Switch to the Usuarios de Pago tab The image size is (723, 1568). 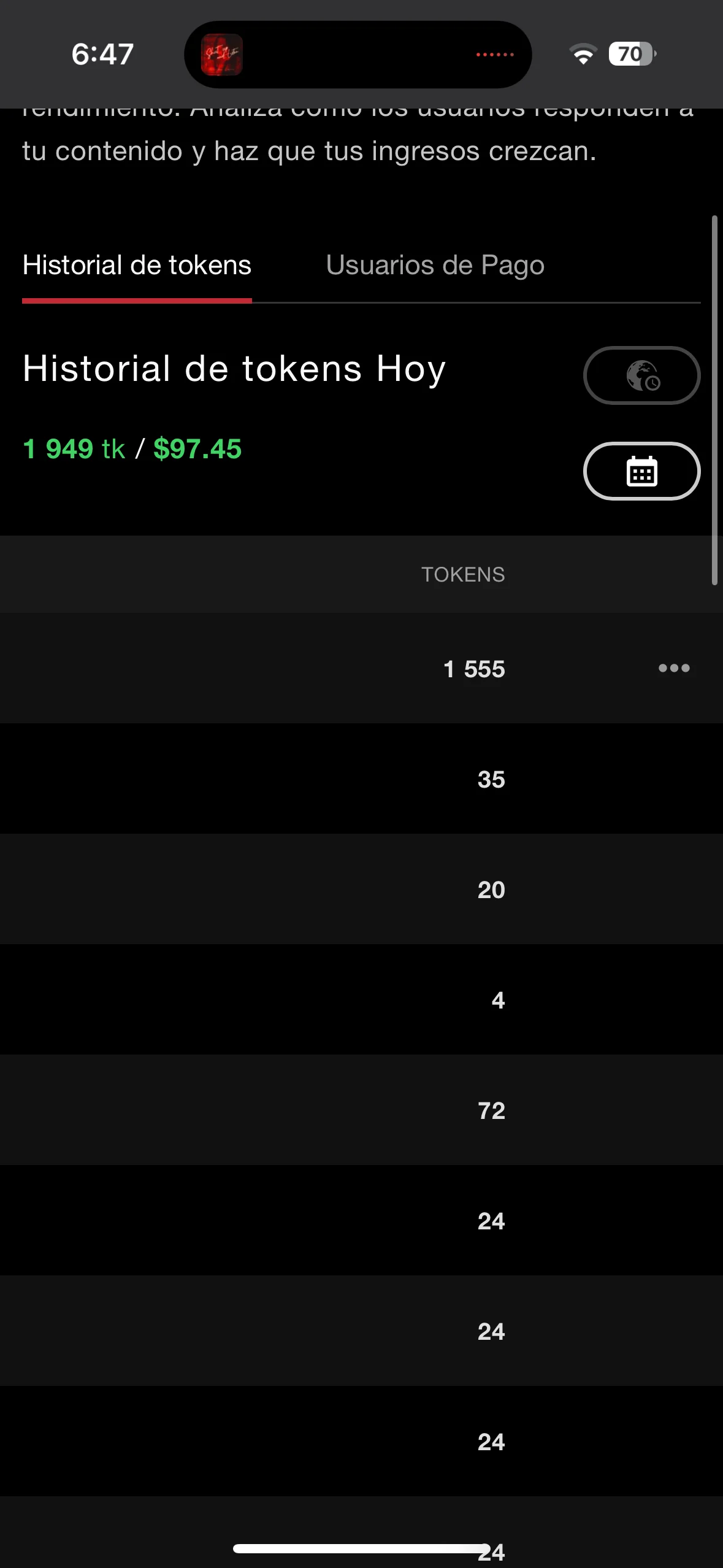tap(435, 266)
